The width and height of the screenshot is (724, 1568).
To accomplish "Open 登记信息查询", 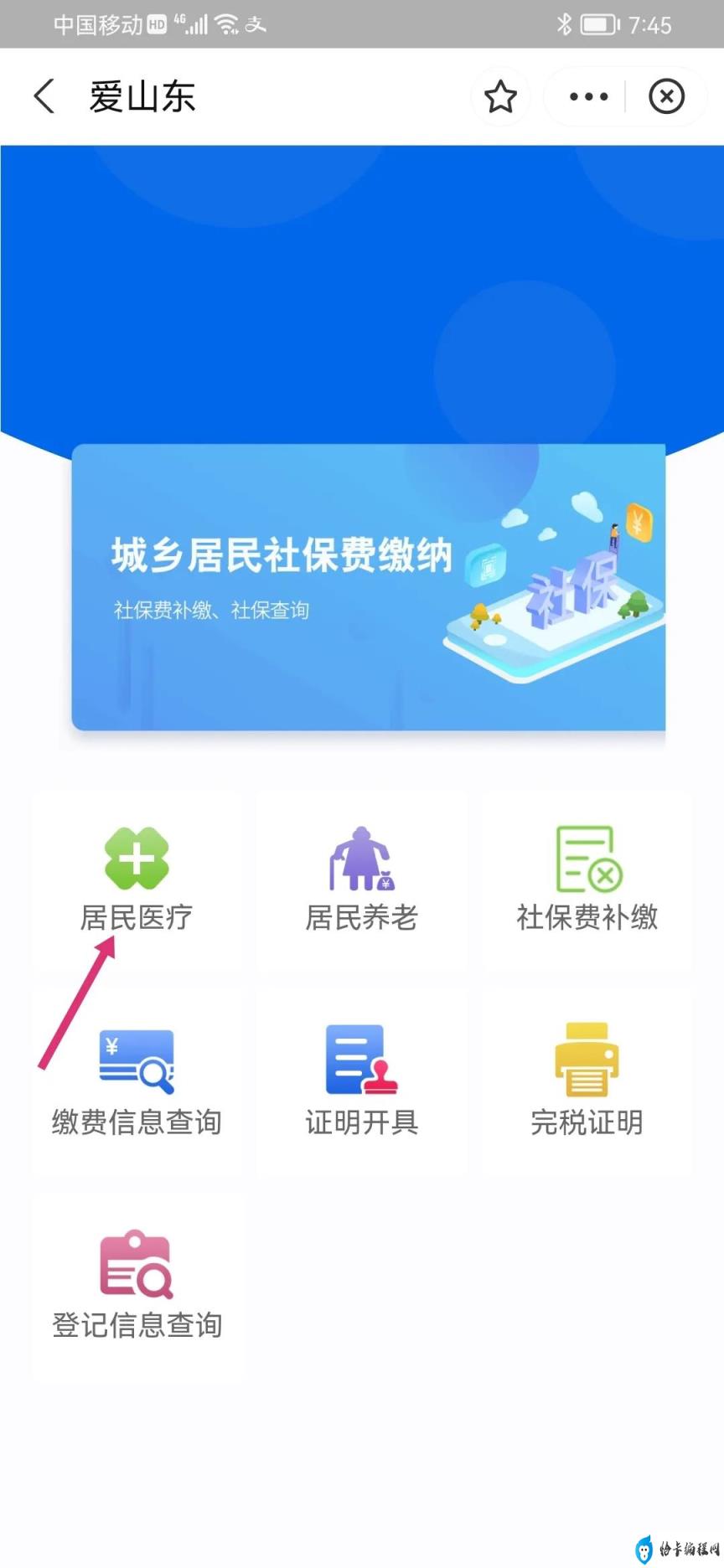I will pos(137,1287).
